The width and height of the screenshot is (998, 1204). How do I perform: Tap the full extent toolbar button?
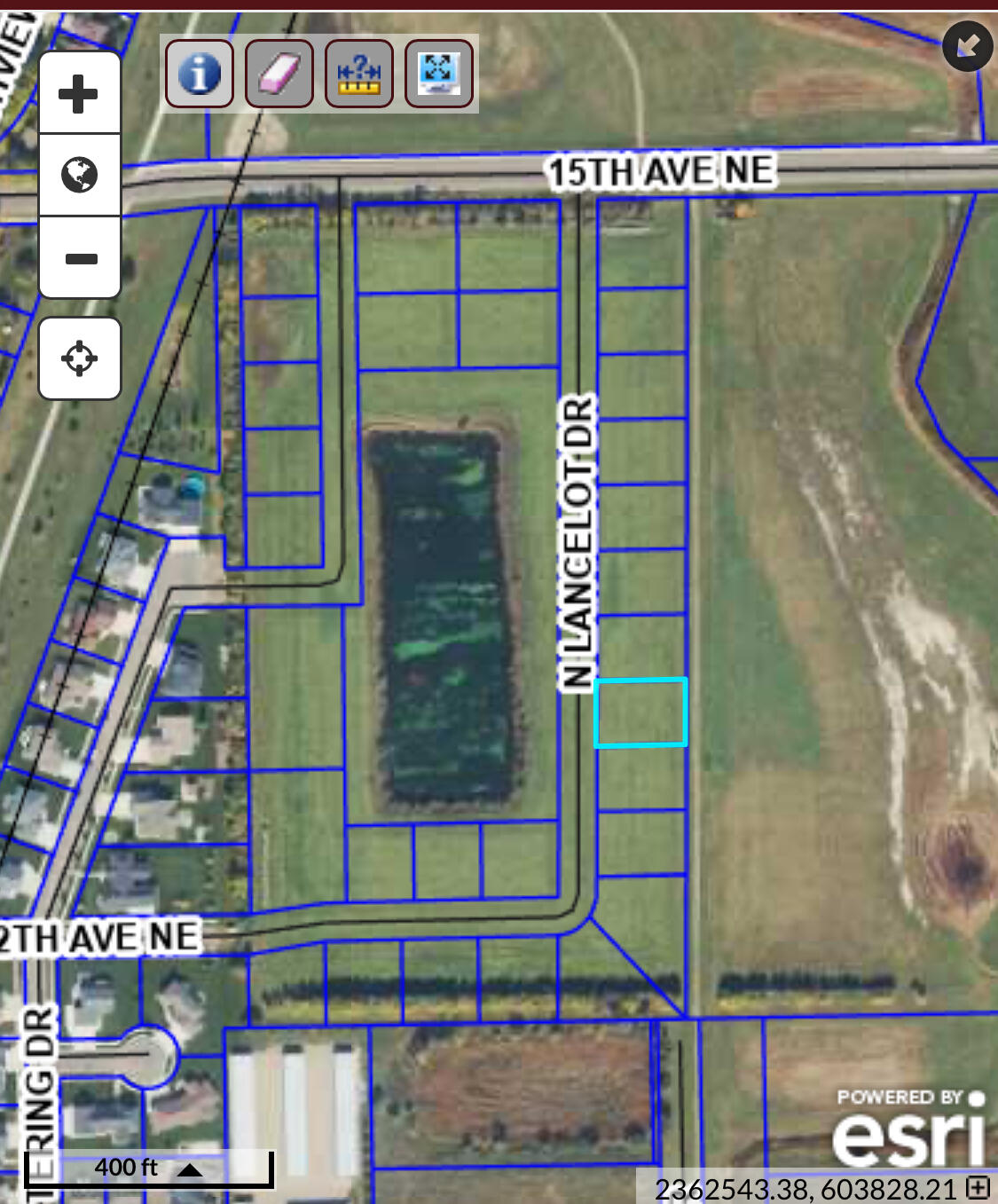pos(438,74)
